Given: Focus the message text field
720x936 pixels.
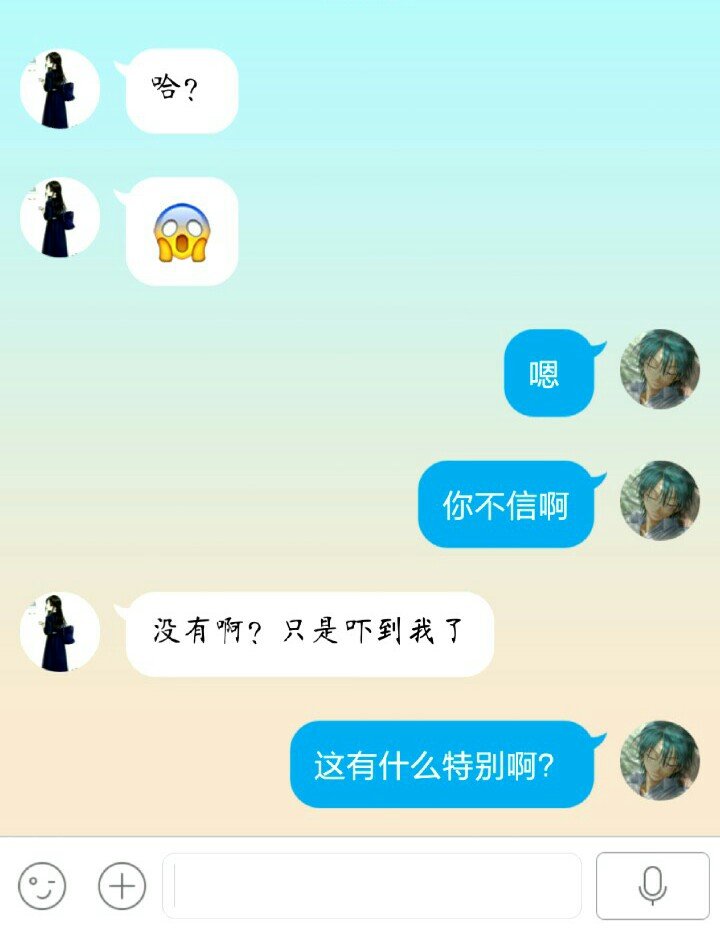Looking at the screenshot, I should coord(372,886).
